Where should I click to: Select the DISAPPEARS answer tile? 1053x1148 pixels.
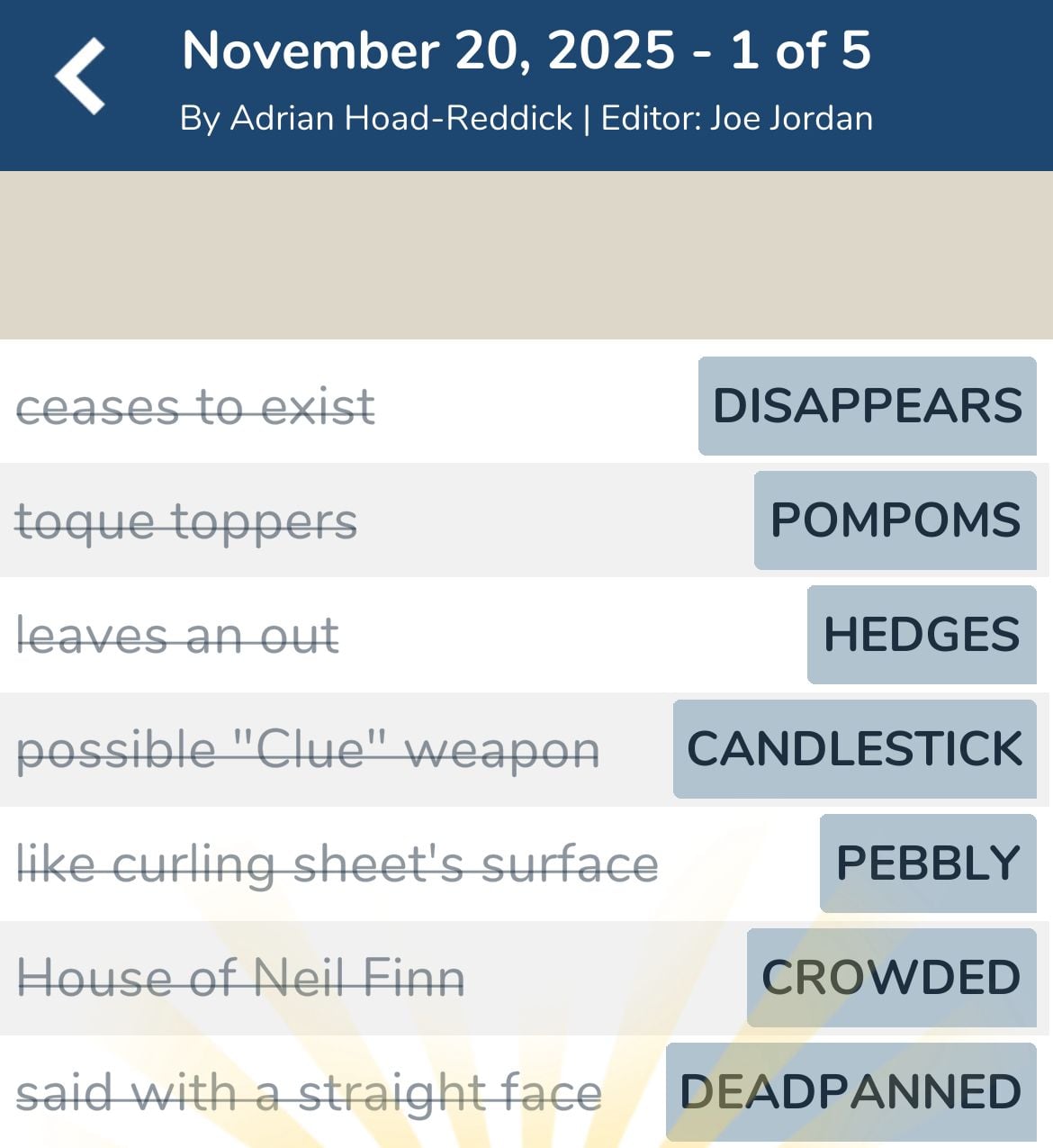coord(867,406)
